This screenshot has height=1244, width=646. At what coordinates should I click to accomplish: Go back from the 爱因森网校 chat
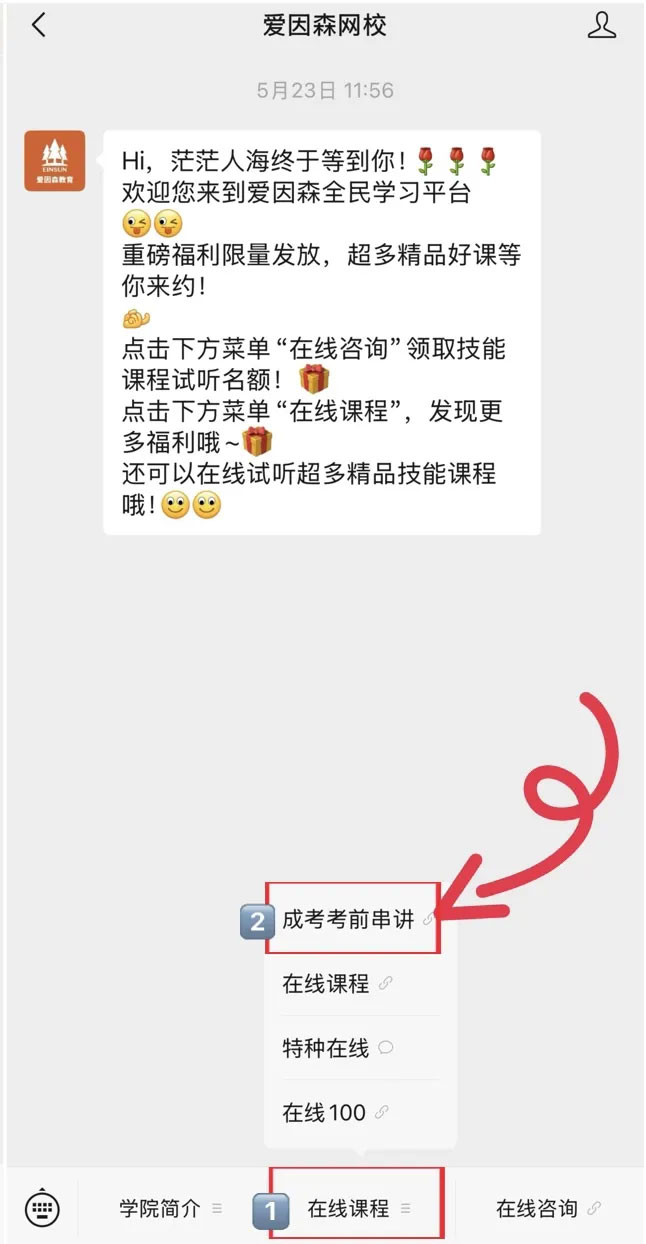point(38,26)
